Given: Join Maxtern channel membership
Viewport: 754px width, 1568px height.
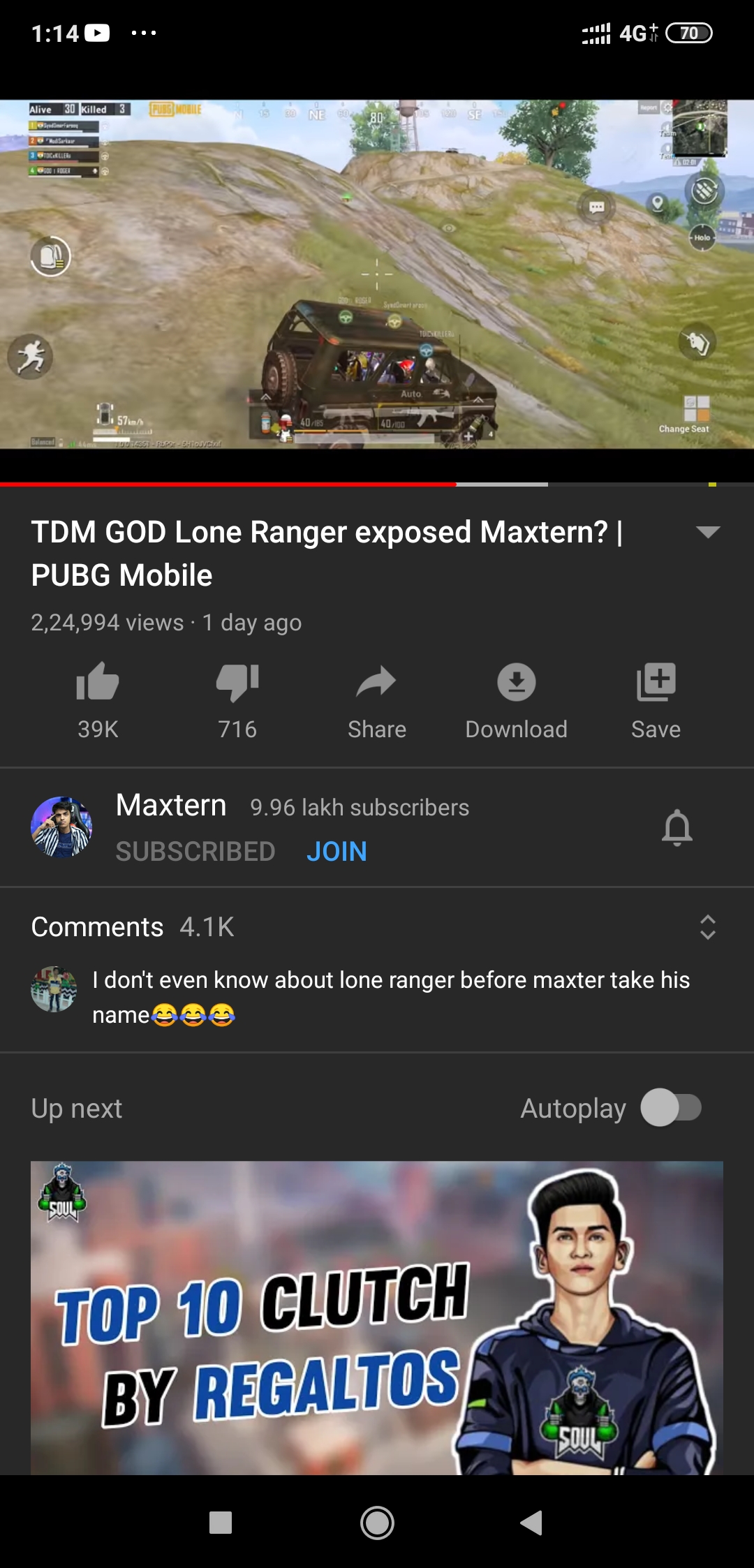Looking at the screenshot, I should pos(337,851).
